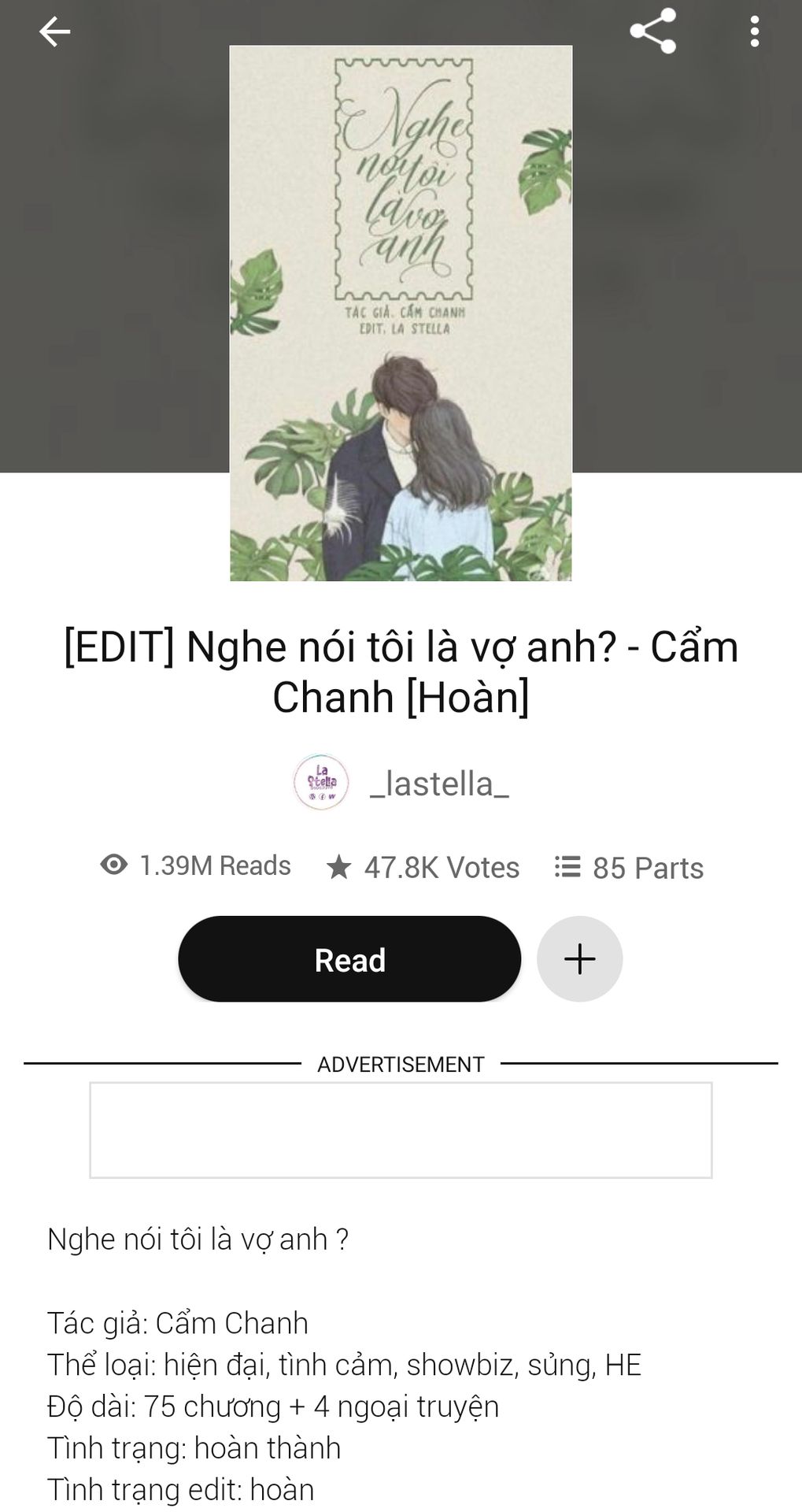This screenshot has height=1512, width=802.
Task: Open the story cover image
Action: tap(401, 313)
